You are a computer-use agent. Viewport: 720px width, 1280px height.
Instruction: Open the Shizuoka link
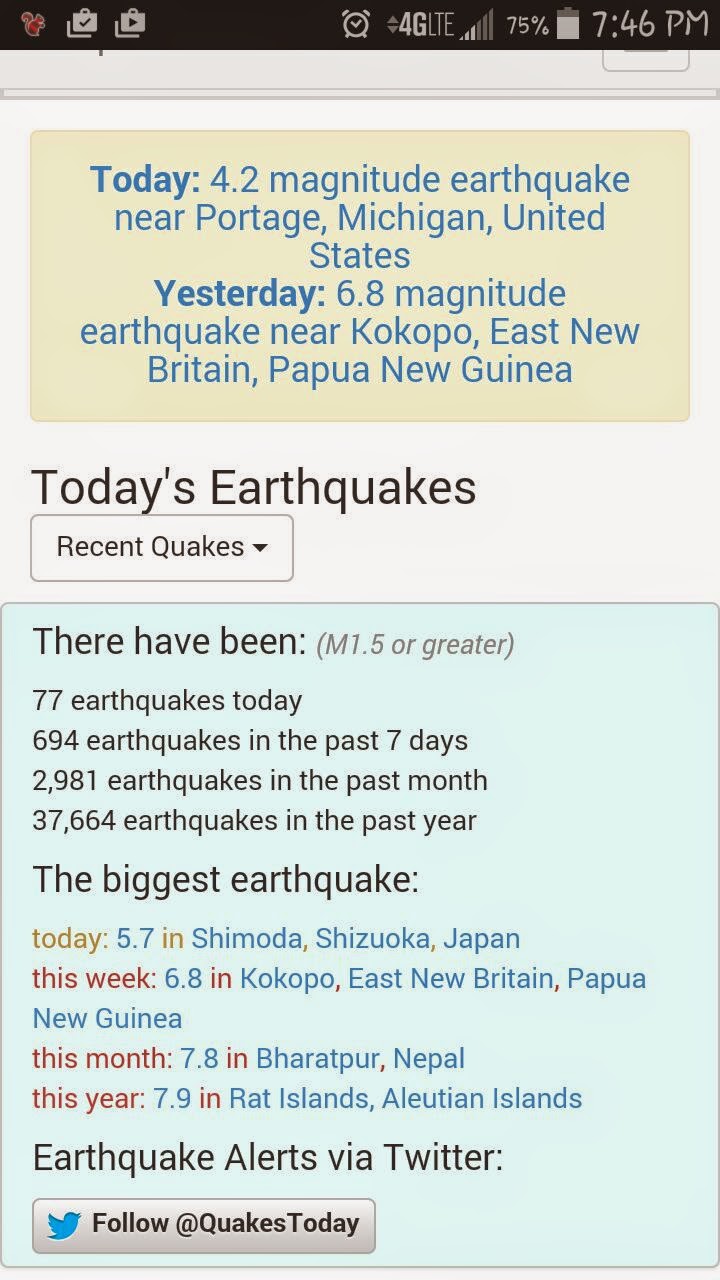(373, 939)
